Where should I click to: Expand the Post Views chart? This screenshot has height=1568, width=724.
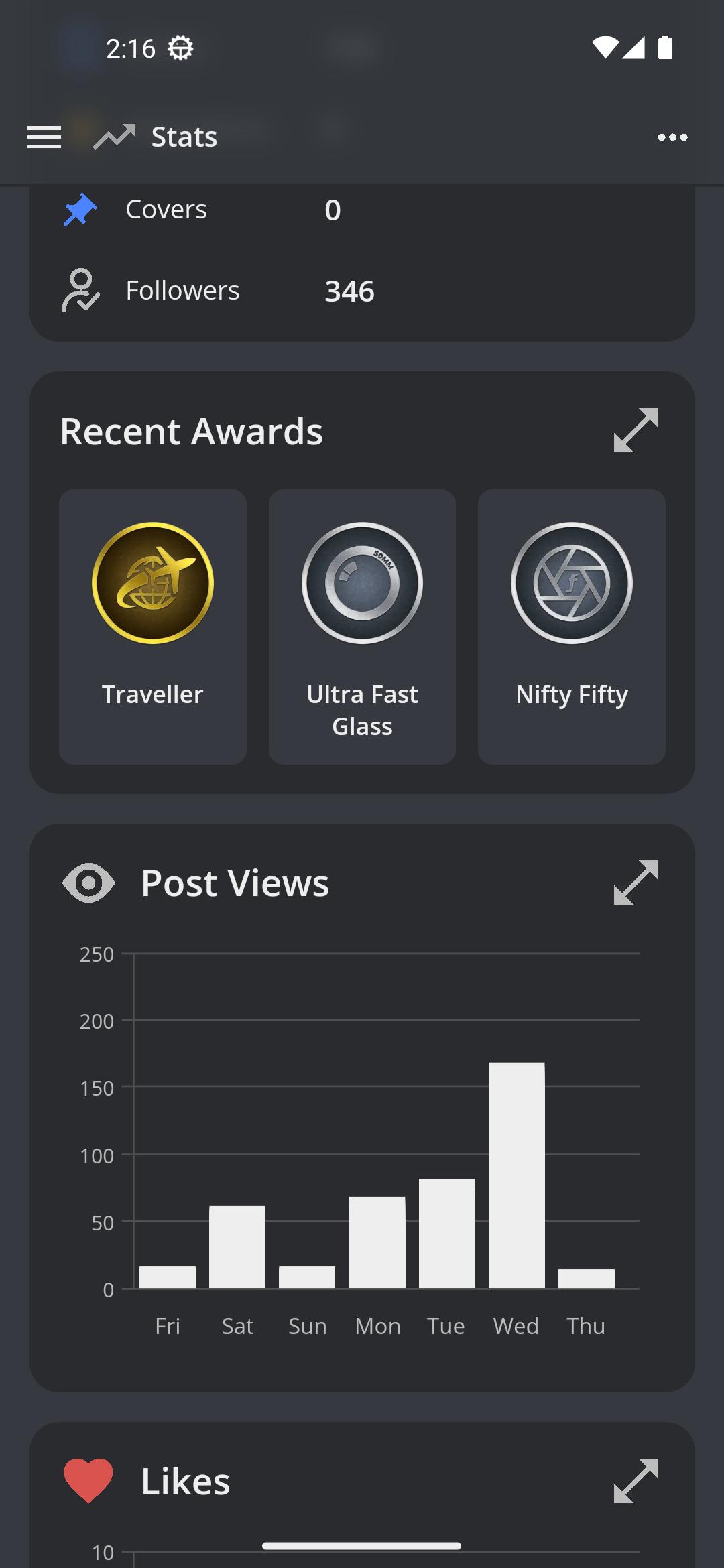click(636, 883)
